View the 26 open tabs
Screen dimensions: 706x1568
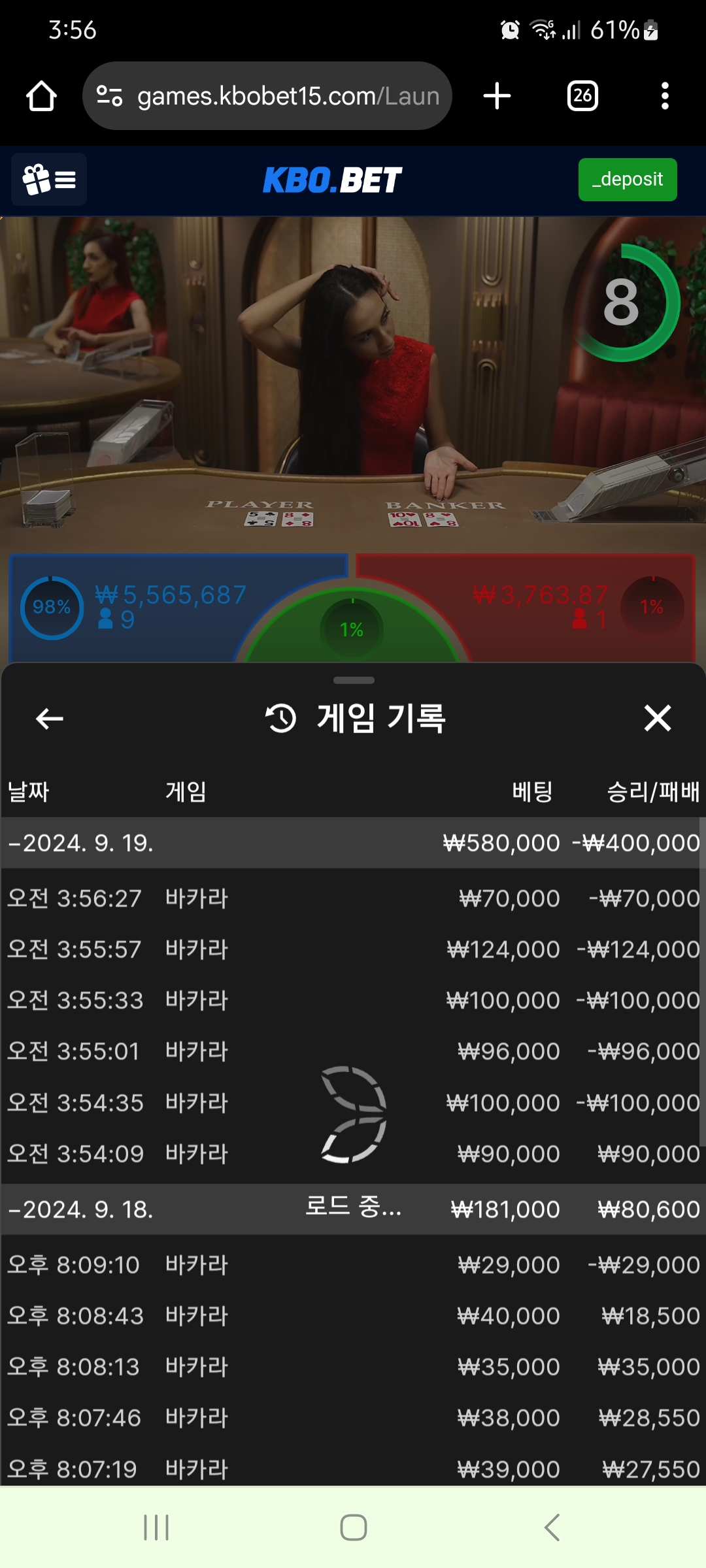tap(582, 96)
